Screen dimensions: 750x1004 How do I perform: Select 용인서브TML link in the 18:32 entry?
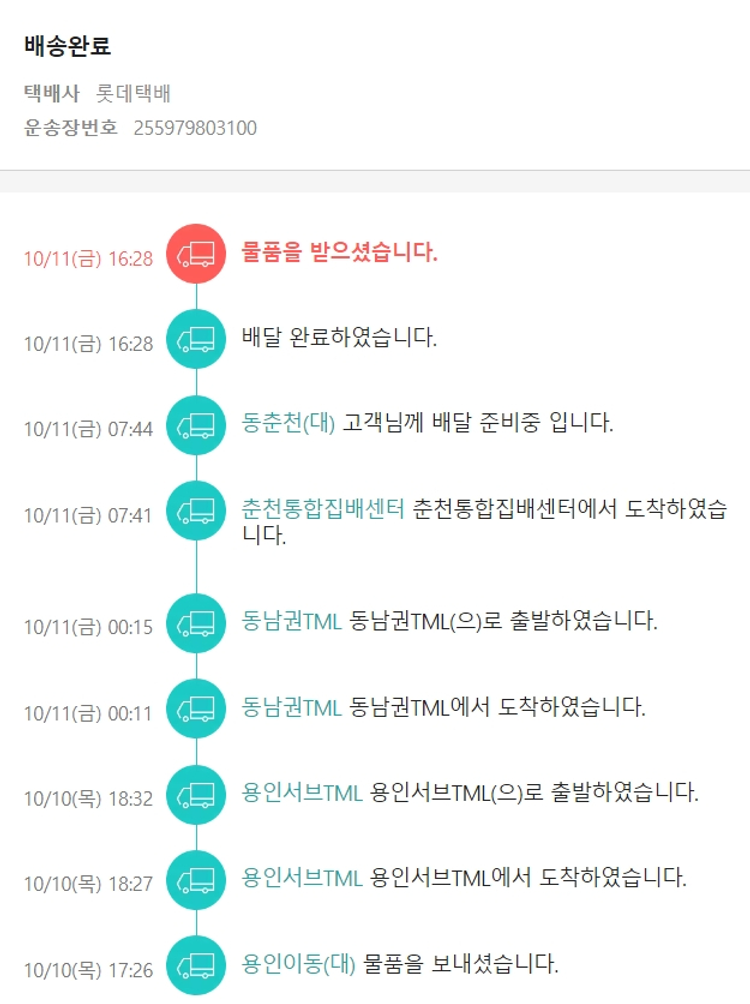coord(302,793)
